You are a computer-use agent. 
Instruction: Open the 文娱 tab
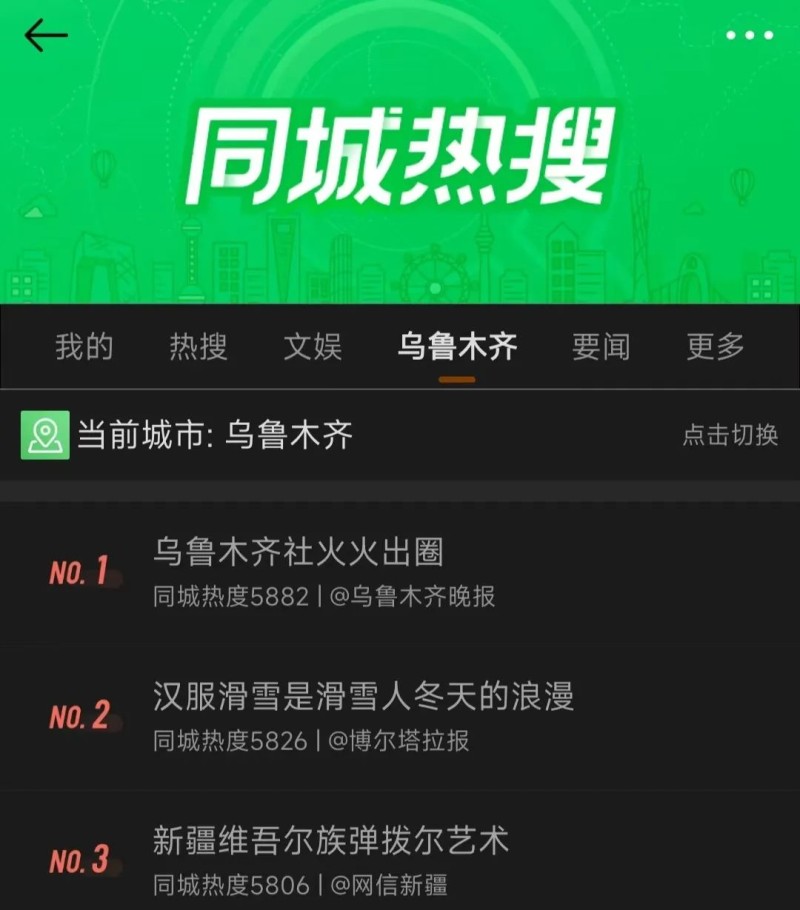[x=313, y=347]
